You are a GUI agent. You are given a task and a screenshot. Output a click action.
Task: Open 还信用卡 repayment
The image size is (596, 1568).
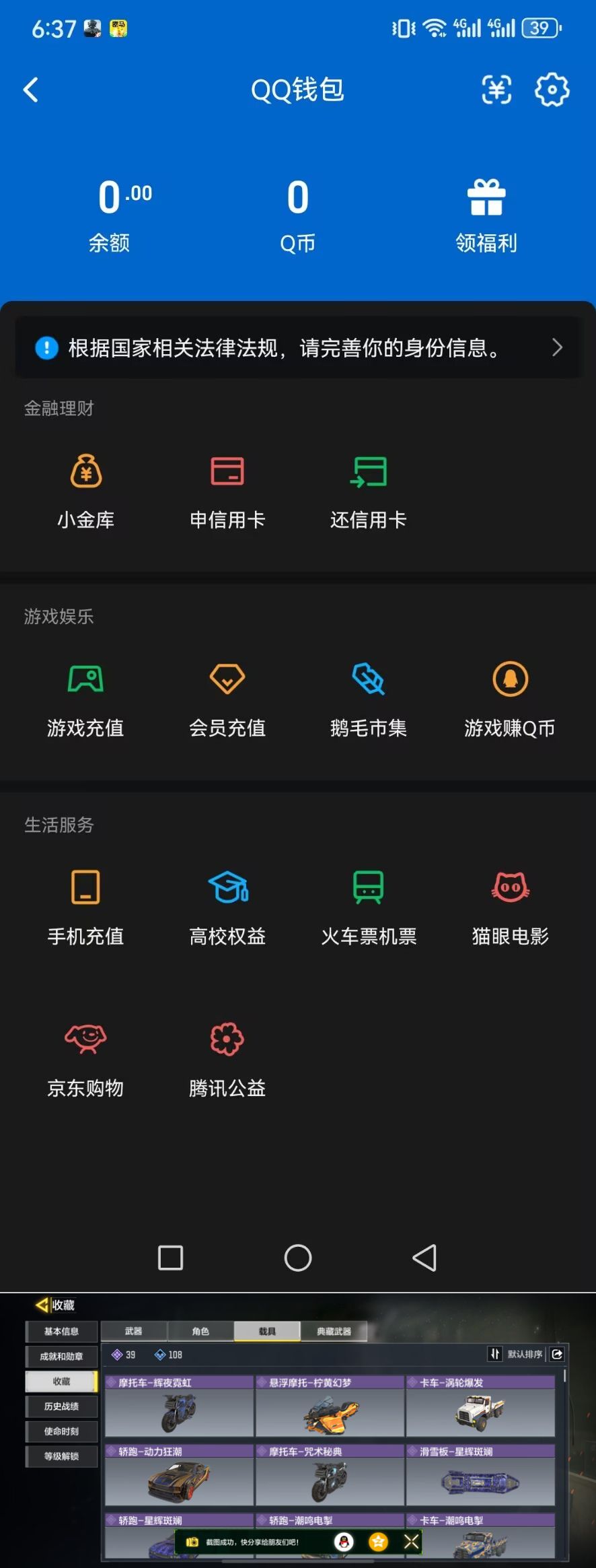coord(369,490)
